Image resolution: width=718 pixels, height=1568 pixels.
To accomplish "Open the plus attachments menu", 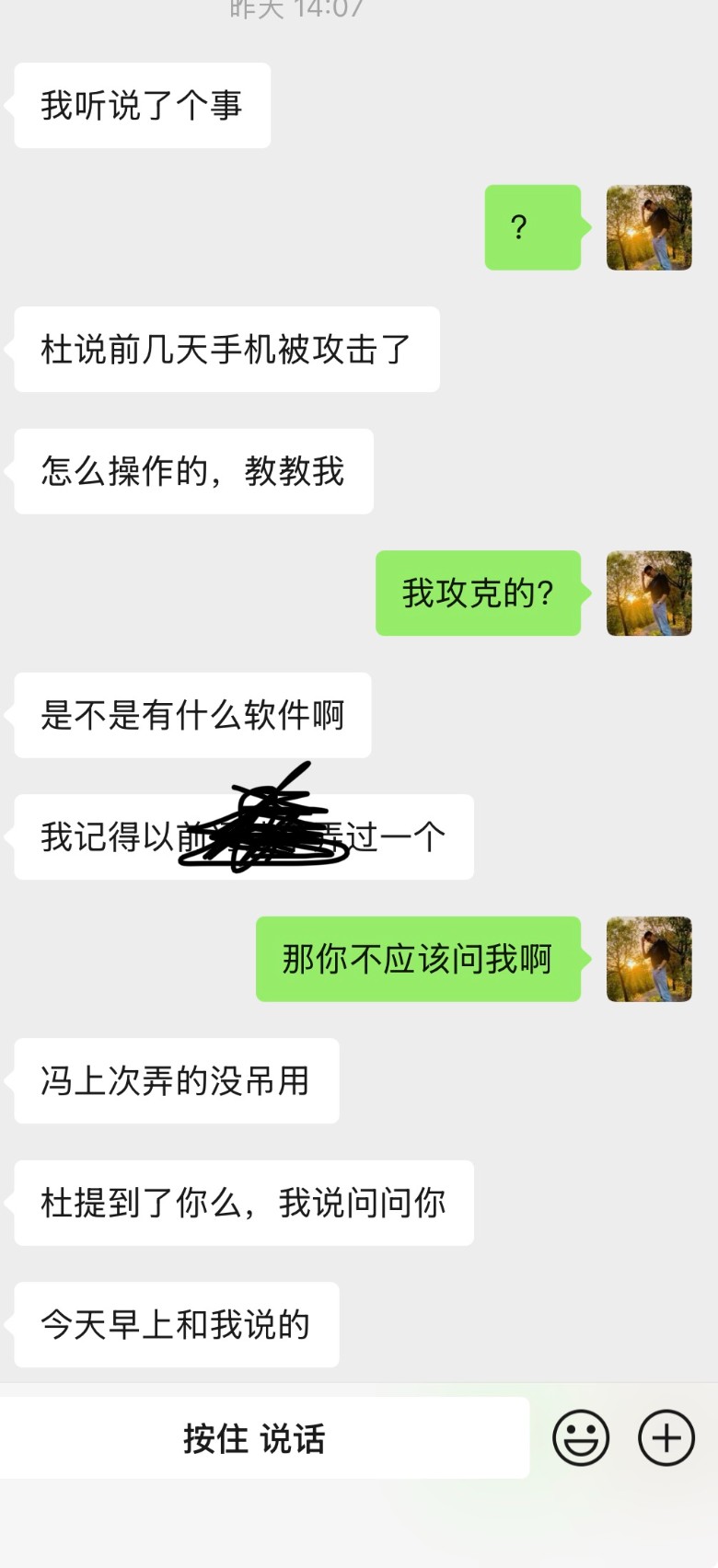I will pos(666,1437).
